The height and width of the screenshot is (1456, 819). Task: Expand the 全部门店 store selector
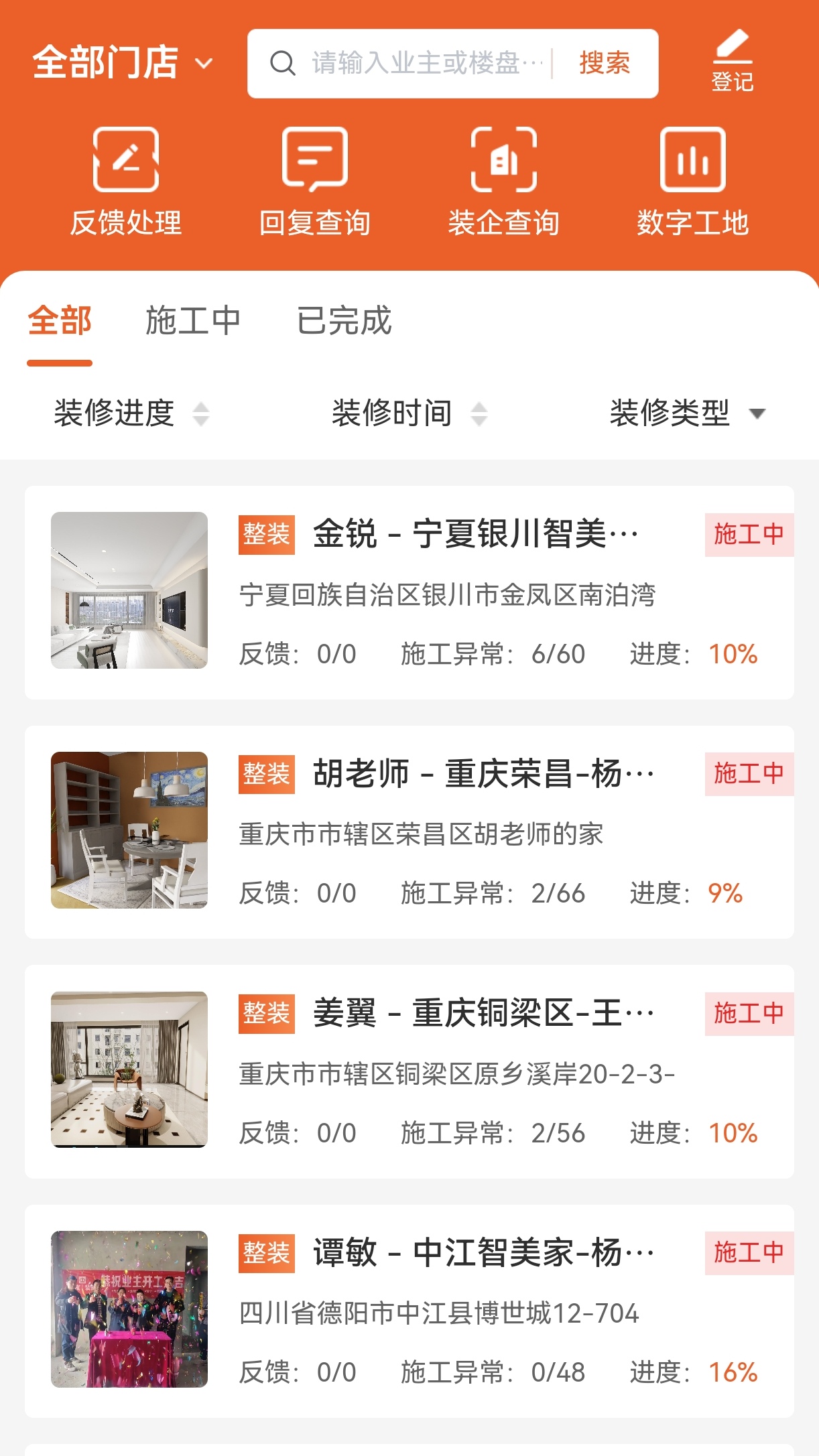123,62
